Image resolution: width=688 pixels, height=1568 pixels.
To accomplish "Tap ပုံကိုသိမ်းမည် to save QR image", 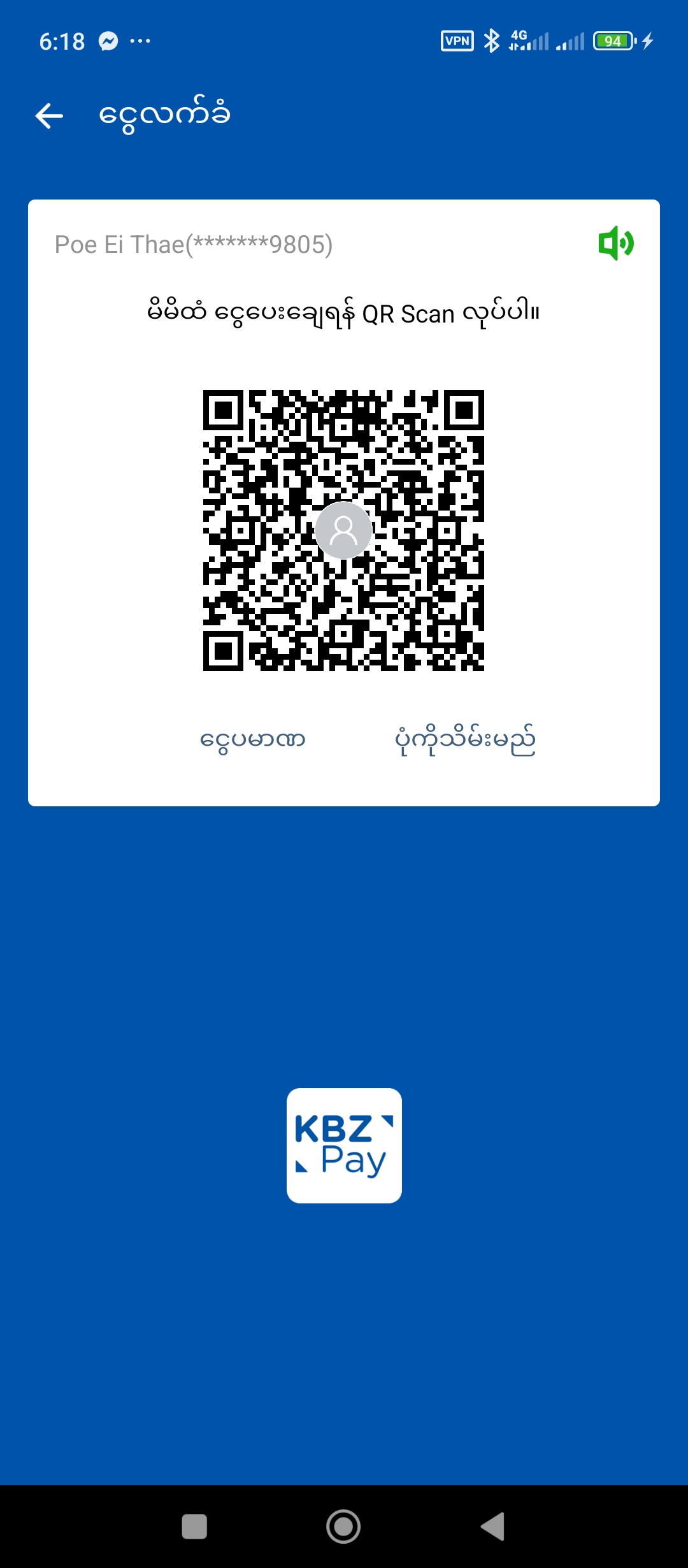I will click(x=465, y=740).
